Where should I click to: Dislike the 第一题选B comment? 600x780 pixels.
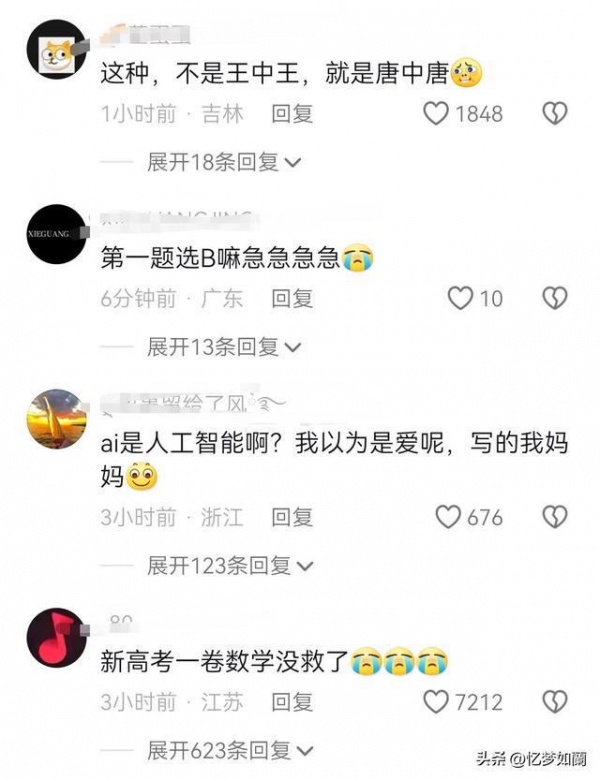(x=555, y=298)
